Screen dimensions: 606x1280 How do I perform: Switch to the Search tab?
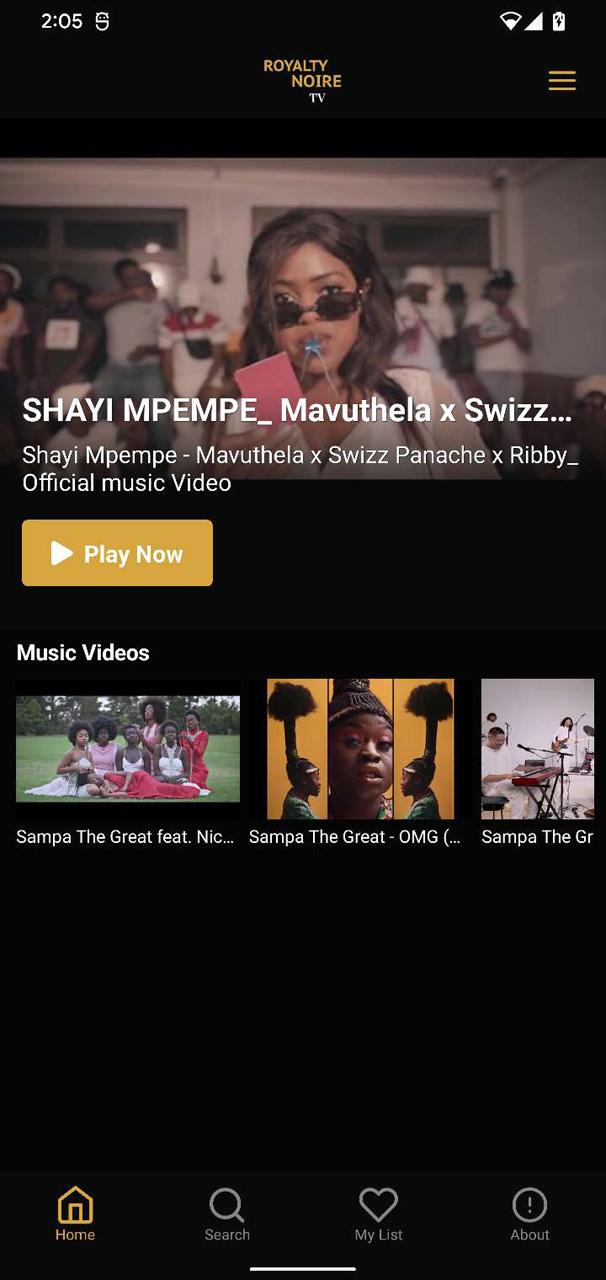(227, 1215)
